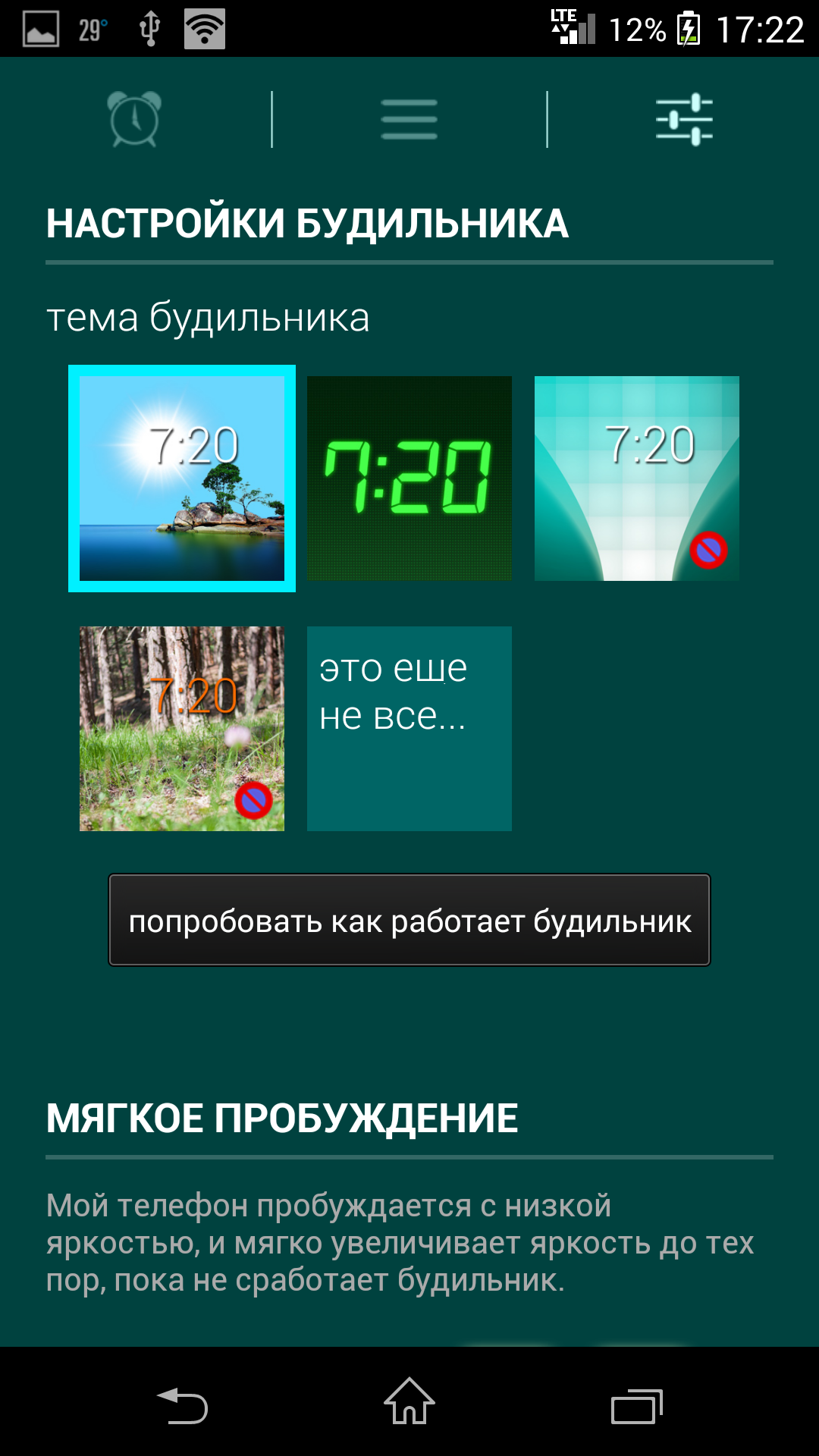Pick the forest alarm theme

(x=182, y=729)
